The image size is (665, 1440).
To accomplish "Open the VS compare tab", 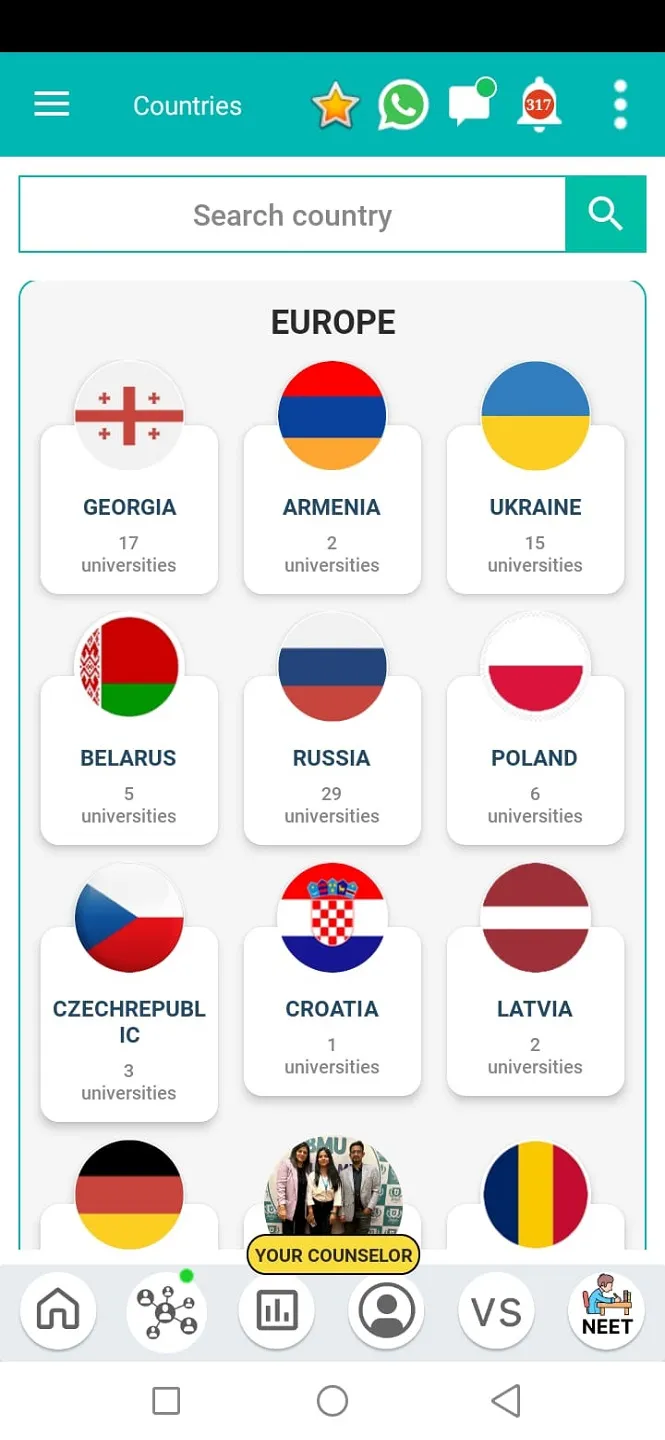I will pos(496,1311).
